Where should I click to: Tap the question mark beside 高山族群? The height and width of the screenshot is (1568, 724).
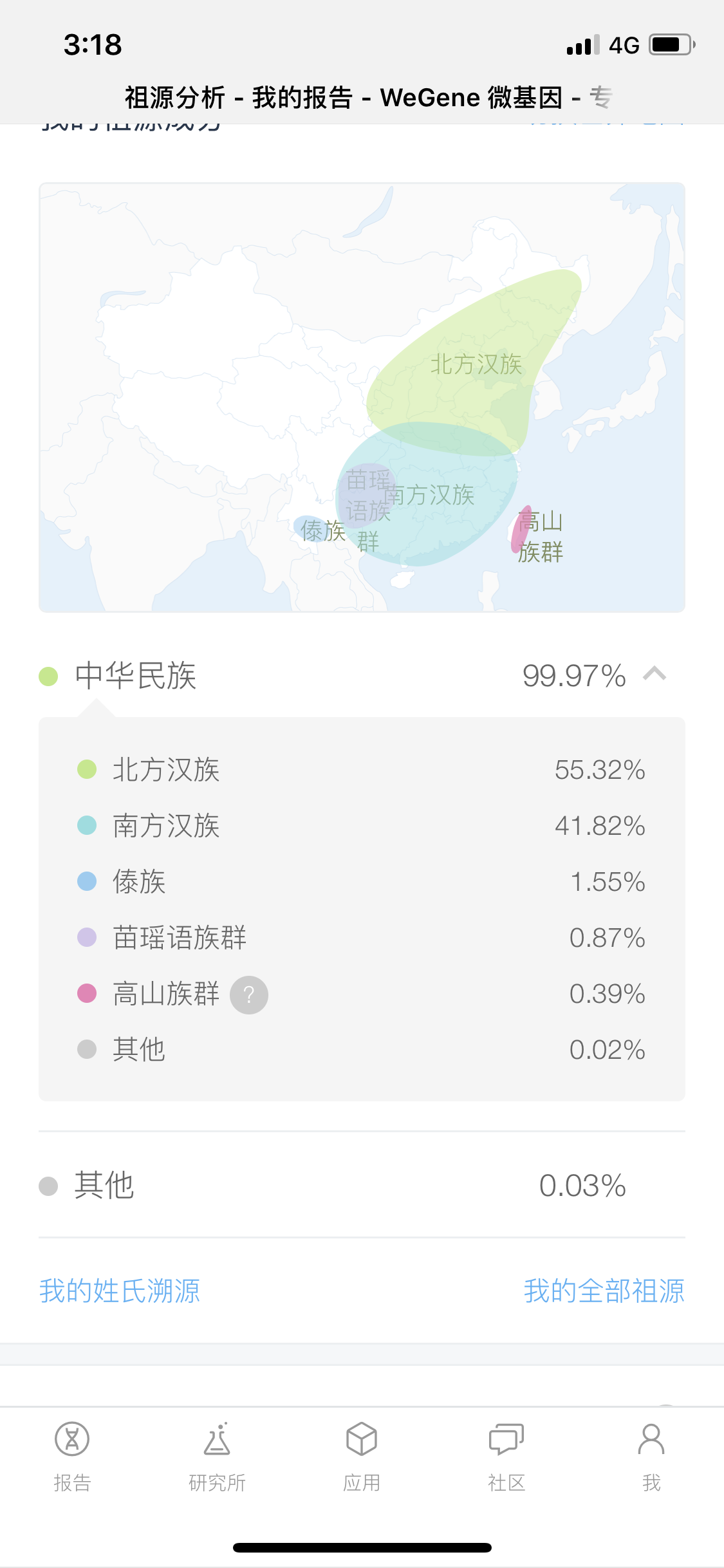(249, 995)
